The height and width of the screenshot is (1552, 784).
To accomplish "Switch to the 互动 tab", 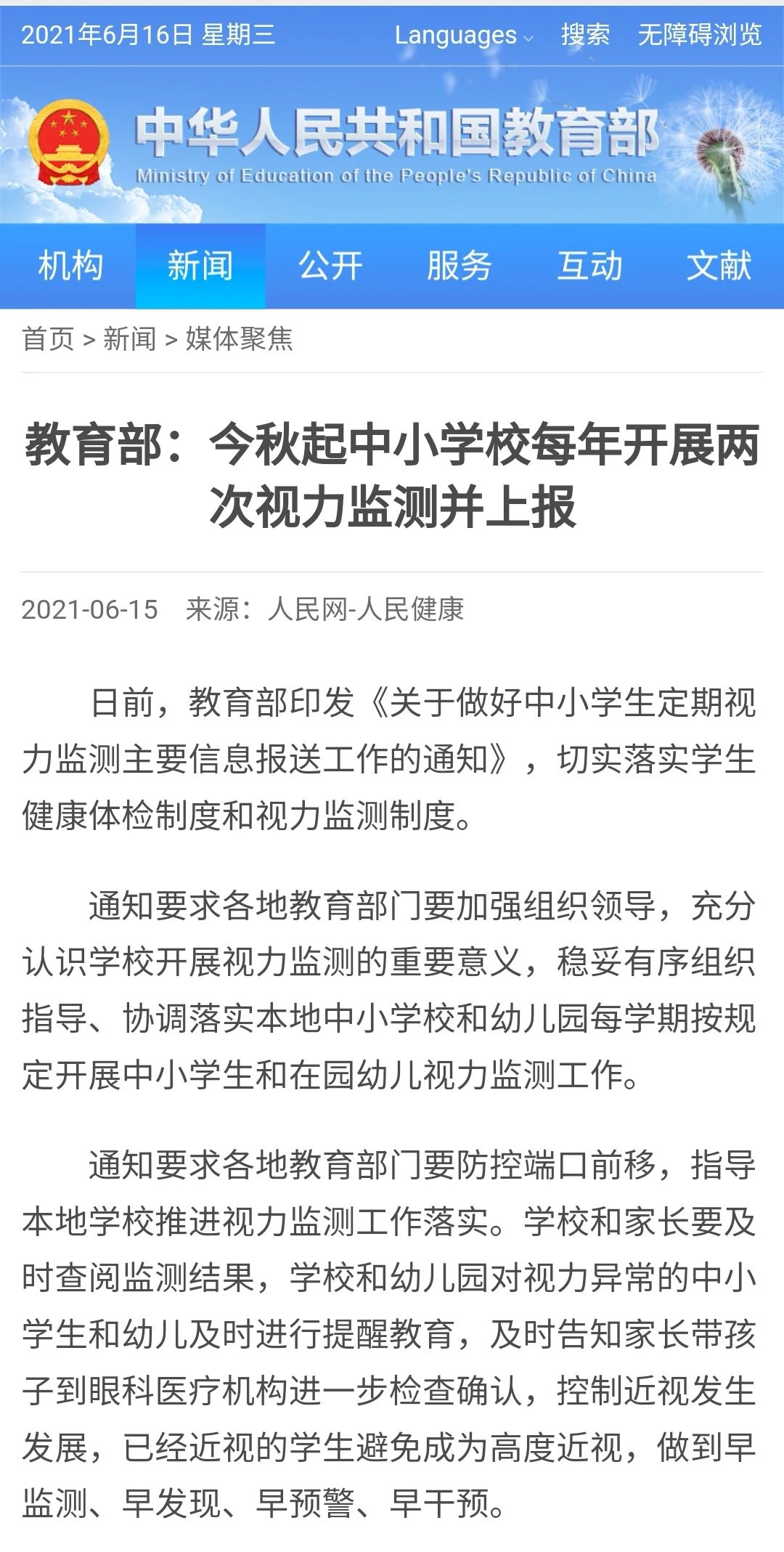I will pos(589,266).
